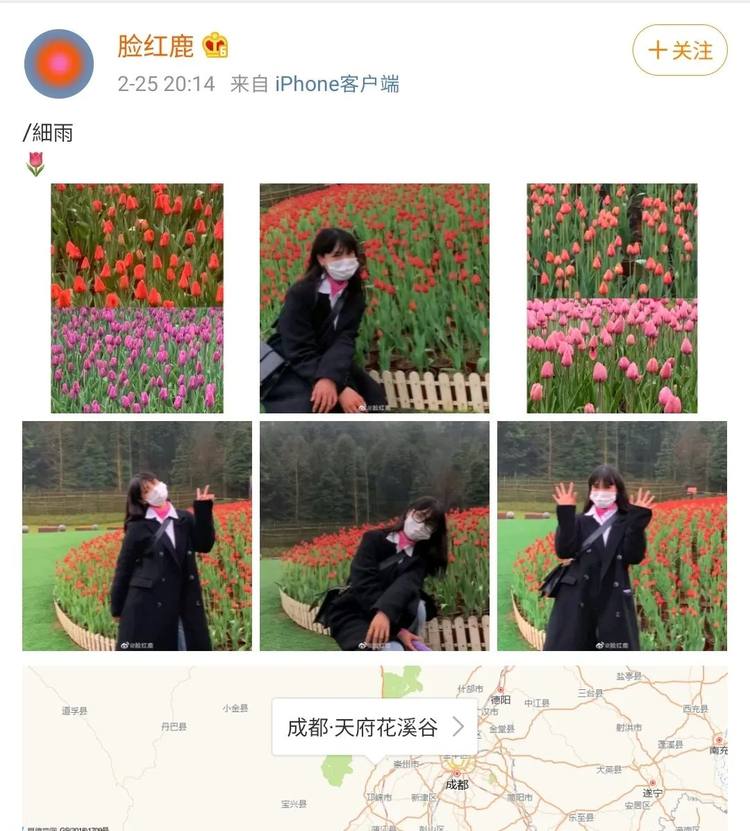The image size is (750, 831).
Task: Open the 成都·天府花溪谷 location card
Action: point(374,727)
